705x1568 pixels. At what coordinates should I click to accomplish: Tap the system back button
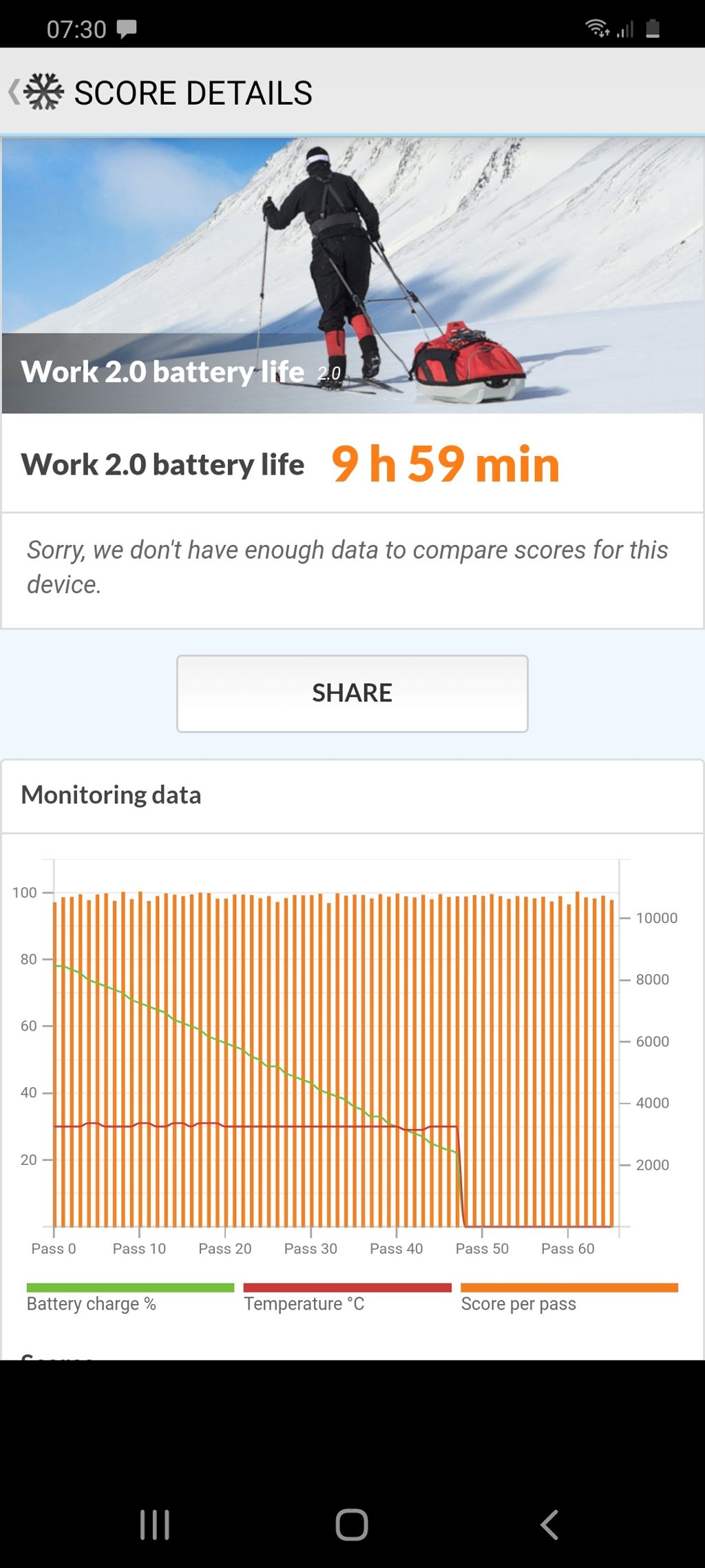(549, 1525)
